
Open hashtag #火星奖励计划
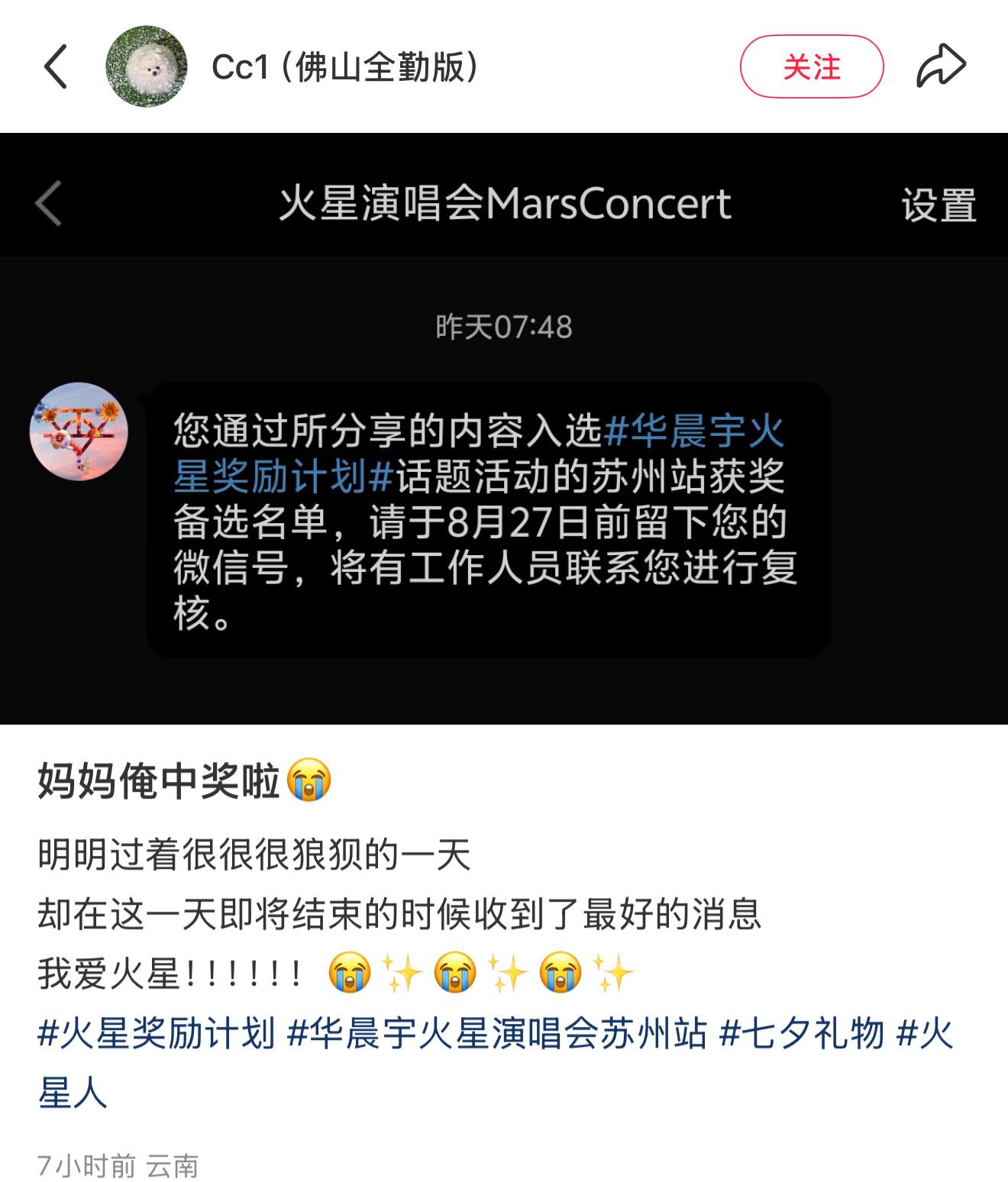[x=157, y=1035]
